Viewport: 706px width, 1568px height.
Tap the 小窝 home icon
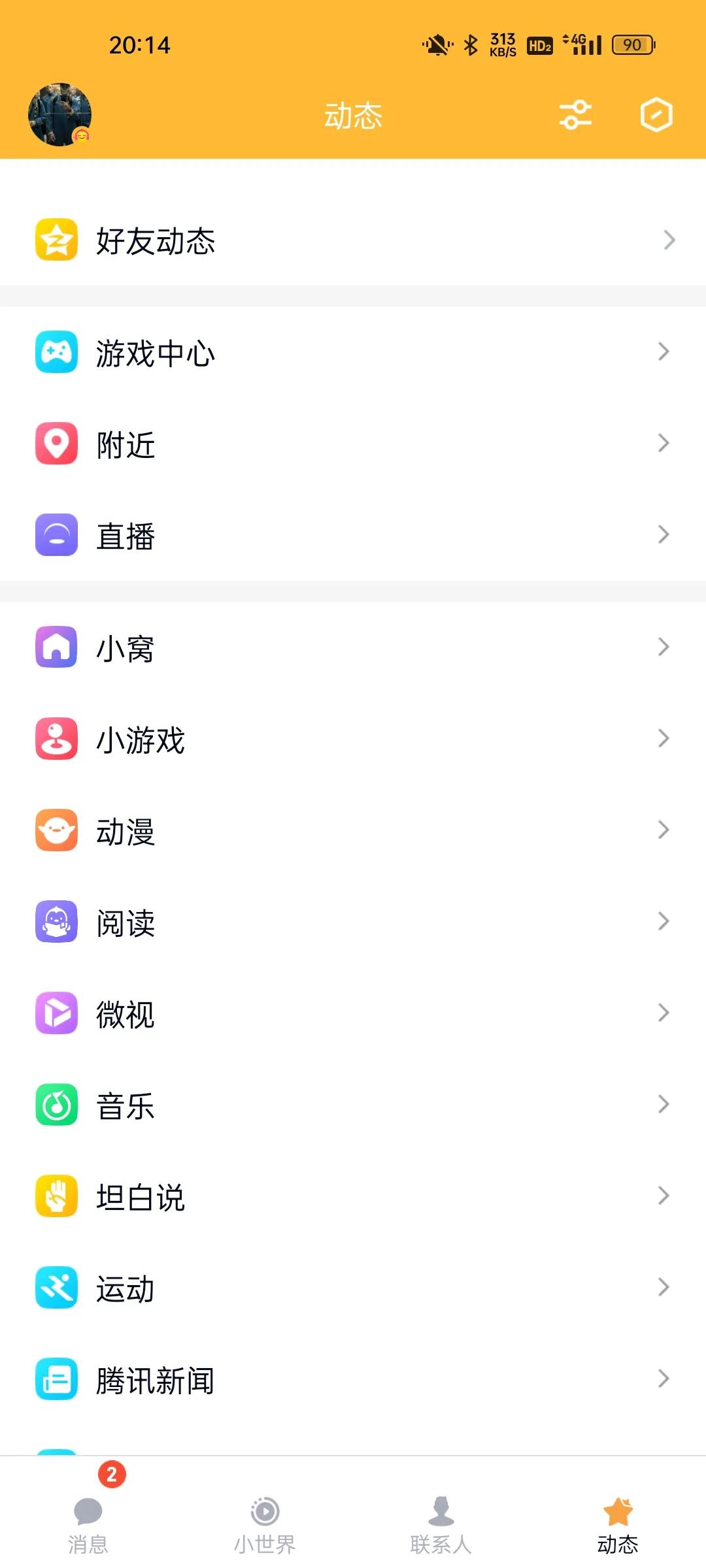[x=56, y=647]
